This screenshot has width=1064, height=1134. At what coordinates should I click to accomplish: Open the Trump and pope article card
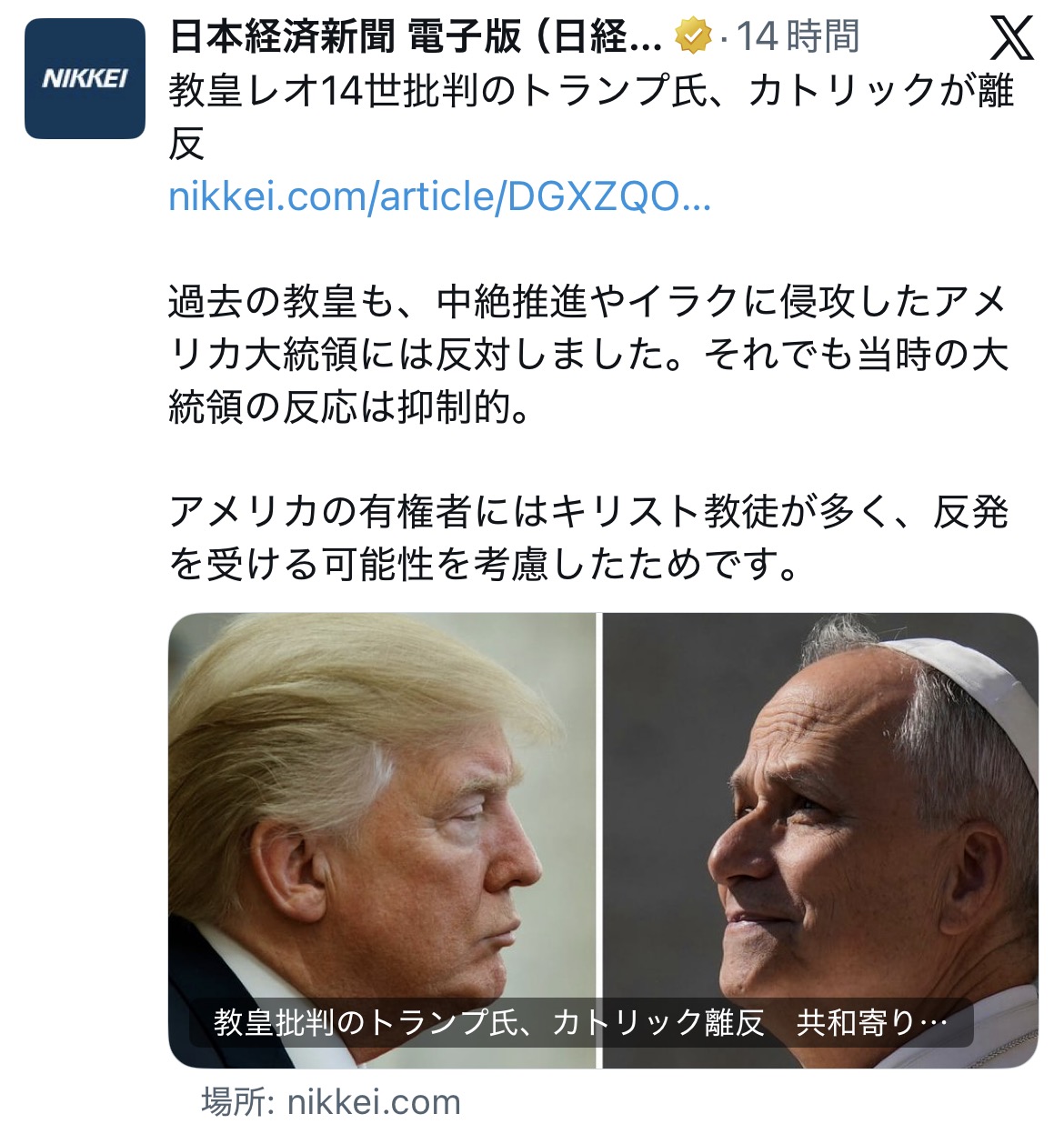[602, 838]
